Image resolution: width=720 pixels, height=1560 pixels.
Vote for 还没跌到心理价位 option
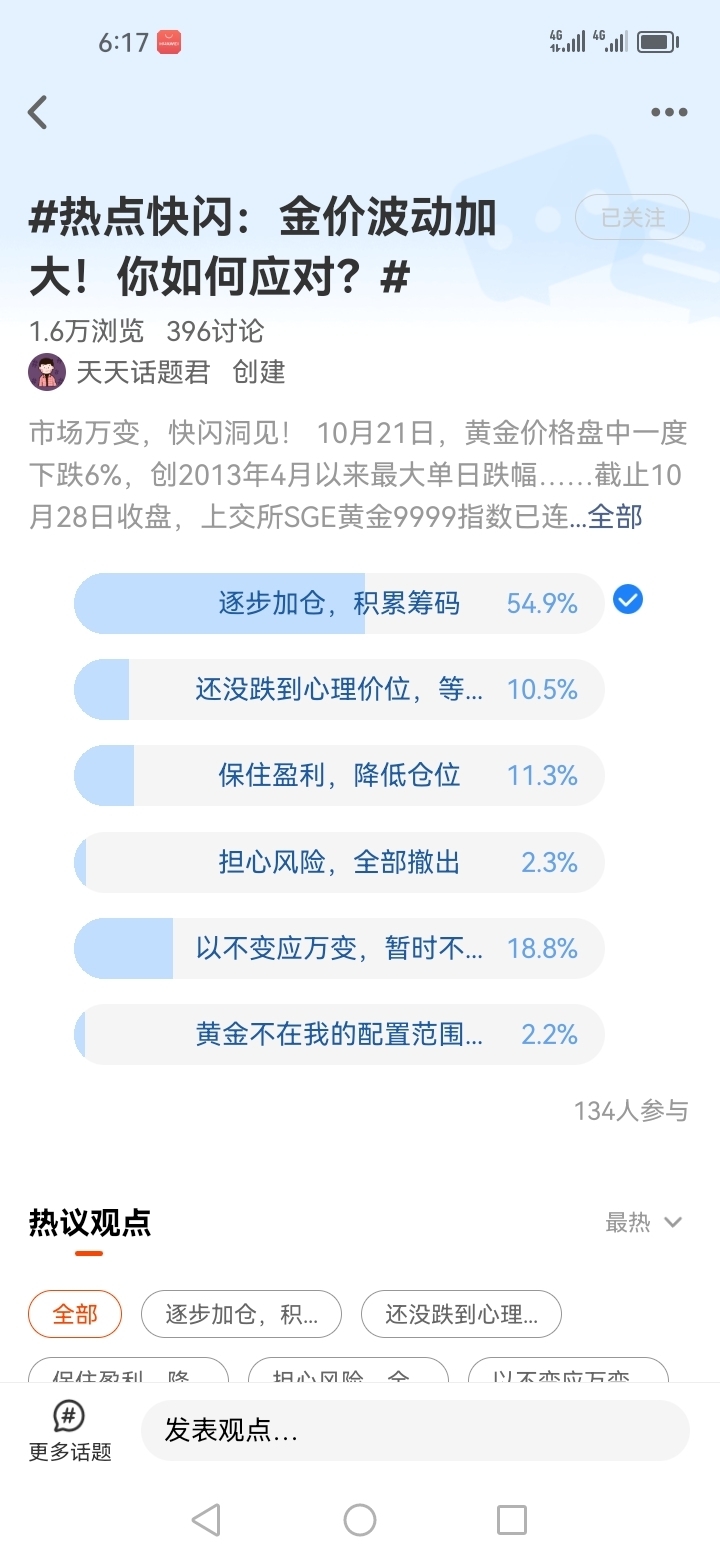coord(338,689)
